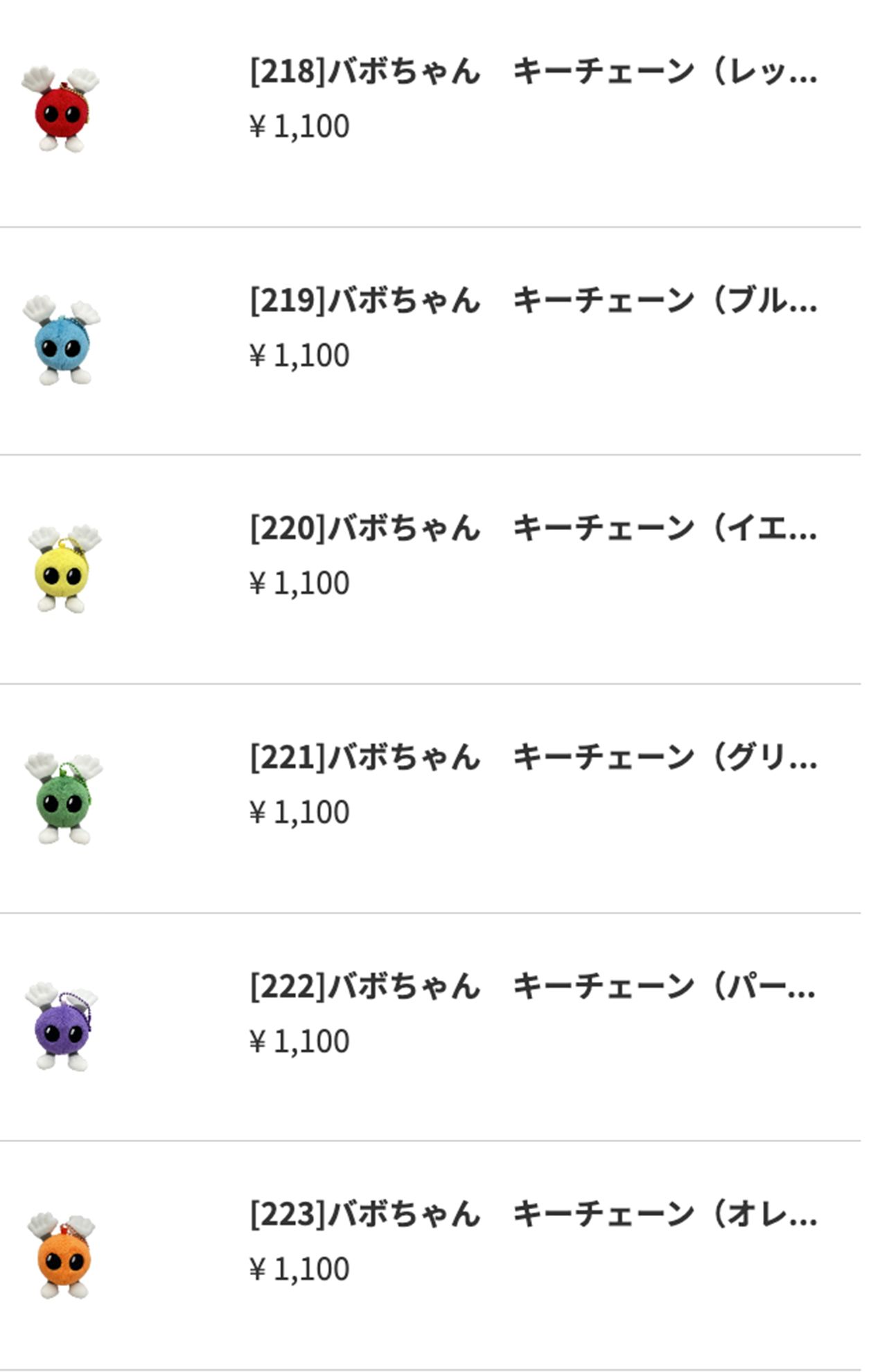887x1372 pixels.
Task: Click the blue Babo-chan plush image
Action: (62, 346)
